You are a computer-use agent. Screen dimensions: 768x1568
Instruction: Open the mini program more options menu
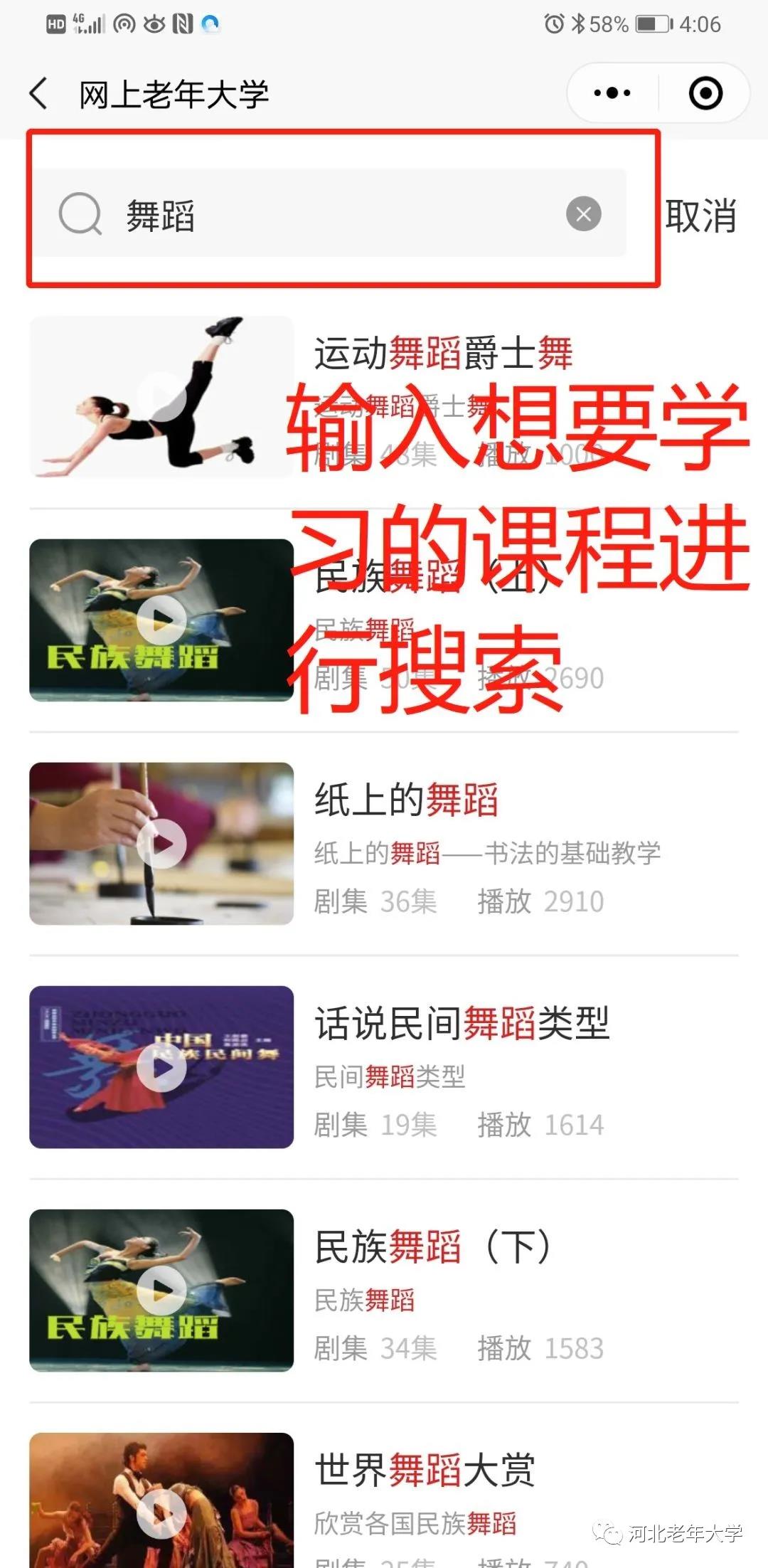click(x=612, y=93)
